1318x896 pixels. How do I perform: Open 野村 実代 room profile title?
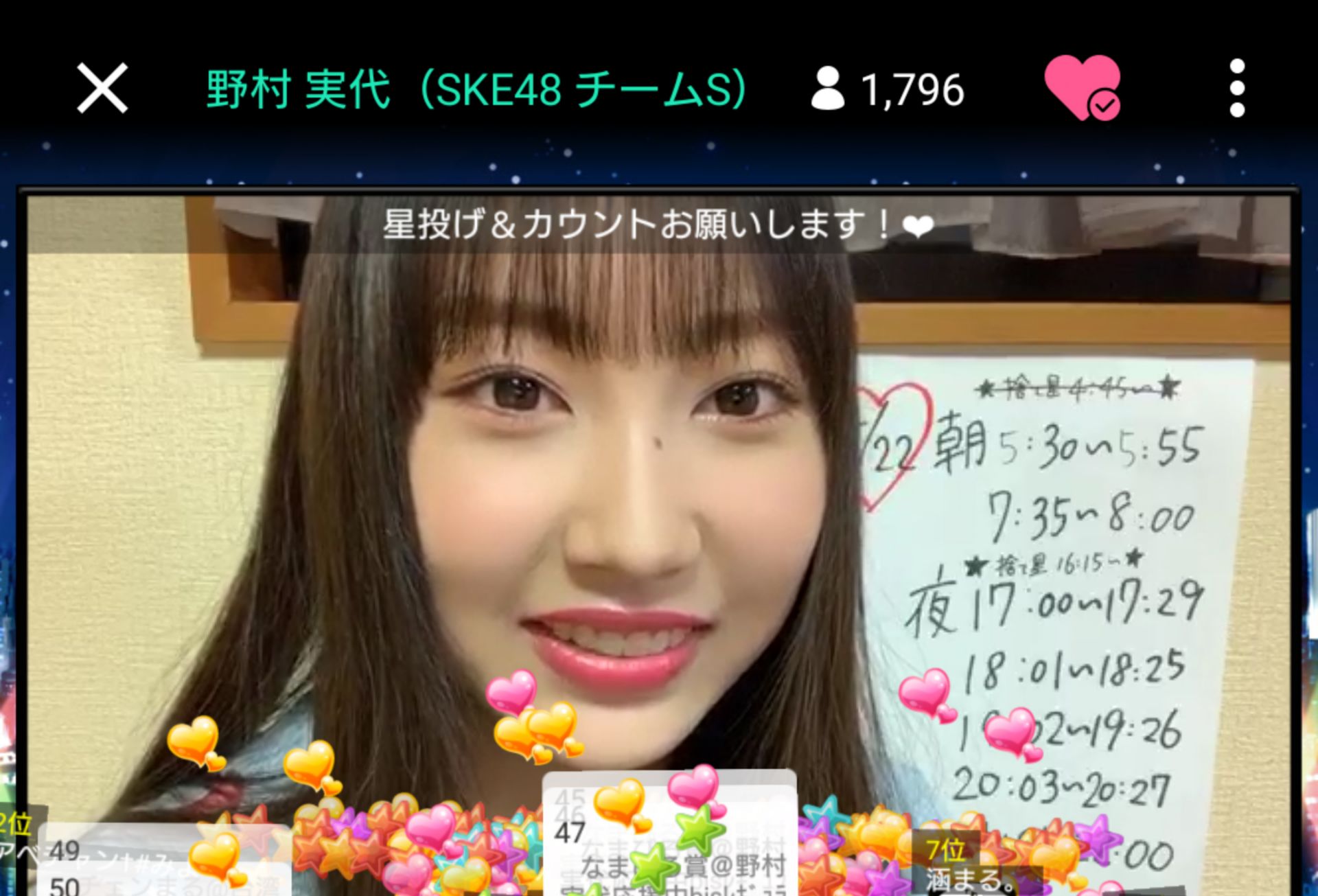[476, 89]
